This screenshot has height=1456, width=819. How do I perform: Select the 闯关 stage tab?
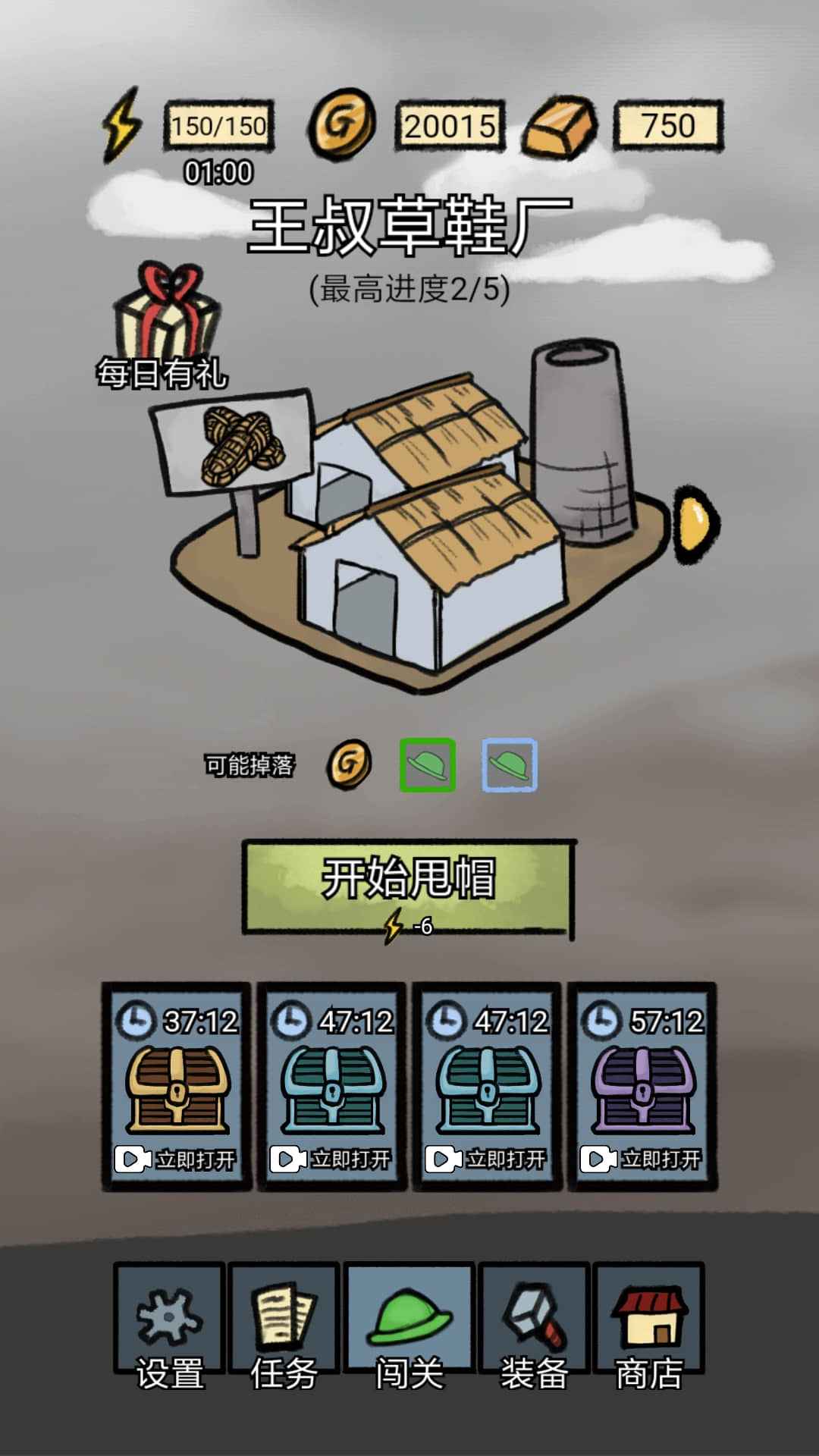tap(409, 1323)
